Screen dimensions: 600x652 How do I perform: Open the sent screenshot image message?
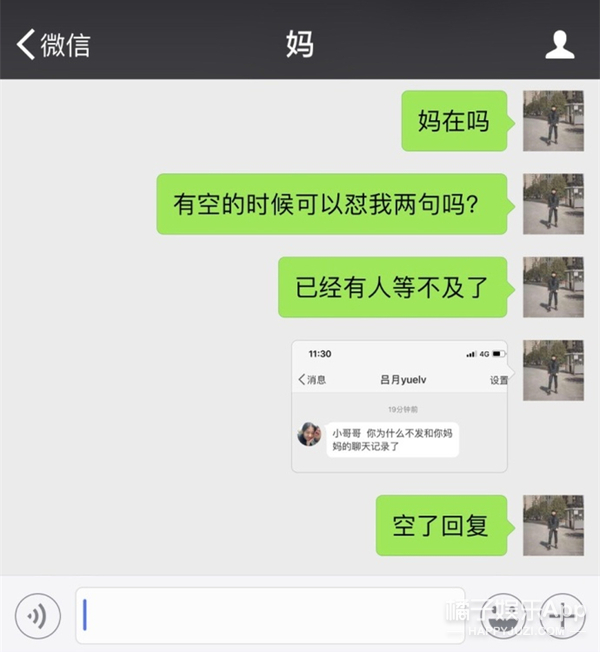coord(399,406)
